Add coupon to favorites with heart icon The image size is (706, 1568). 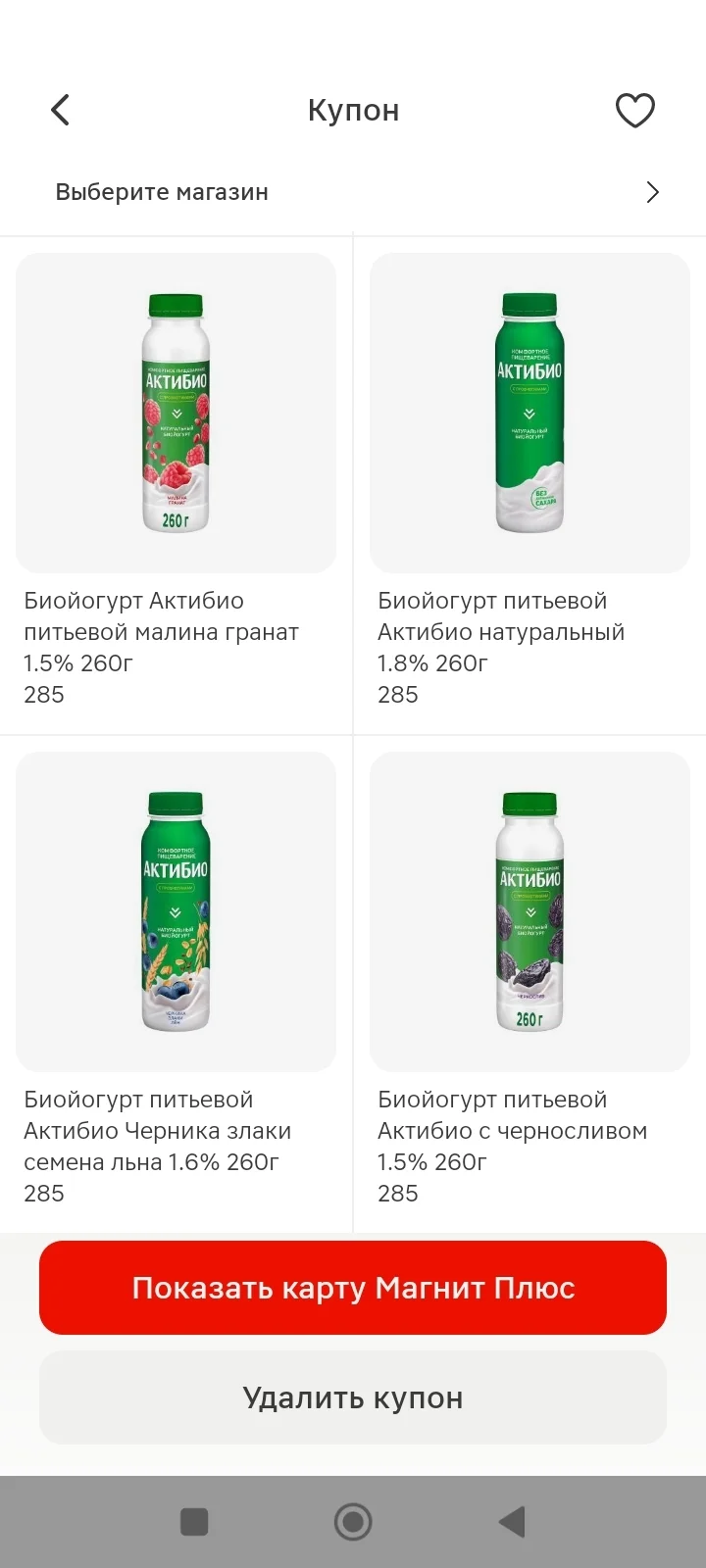634,110
